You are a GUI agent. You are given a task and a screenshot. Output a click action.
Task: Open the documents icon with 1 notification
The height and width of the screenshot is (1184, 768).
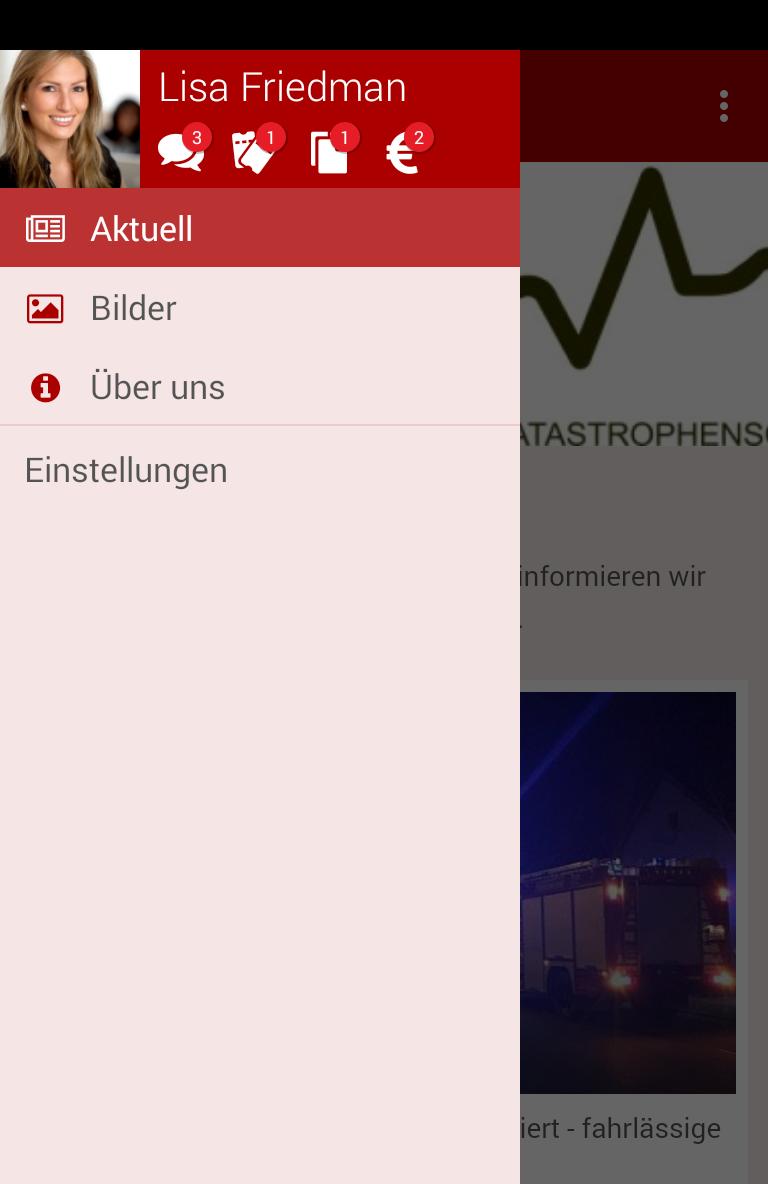(330, 153)
